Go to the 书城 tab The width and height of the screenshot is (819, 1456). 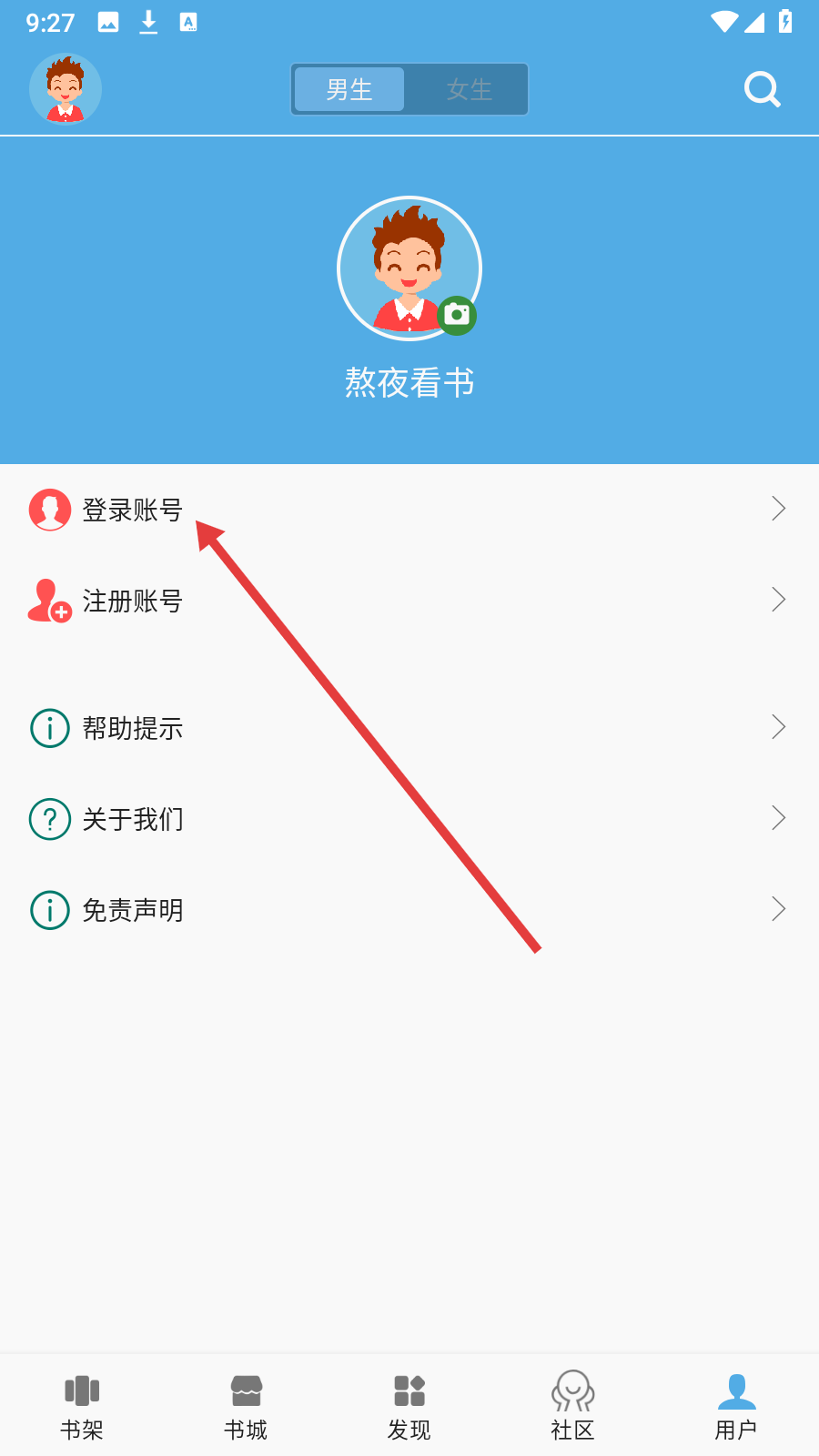pos(246,1407)
